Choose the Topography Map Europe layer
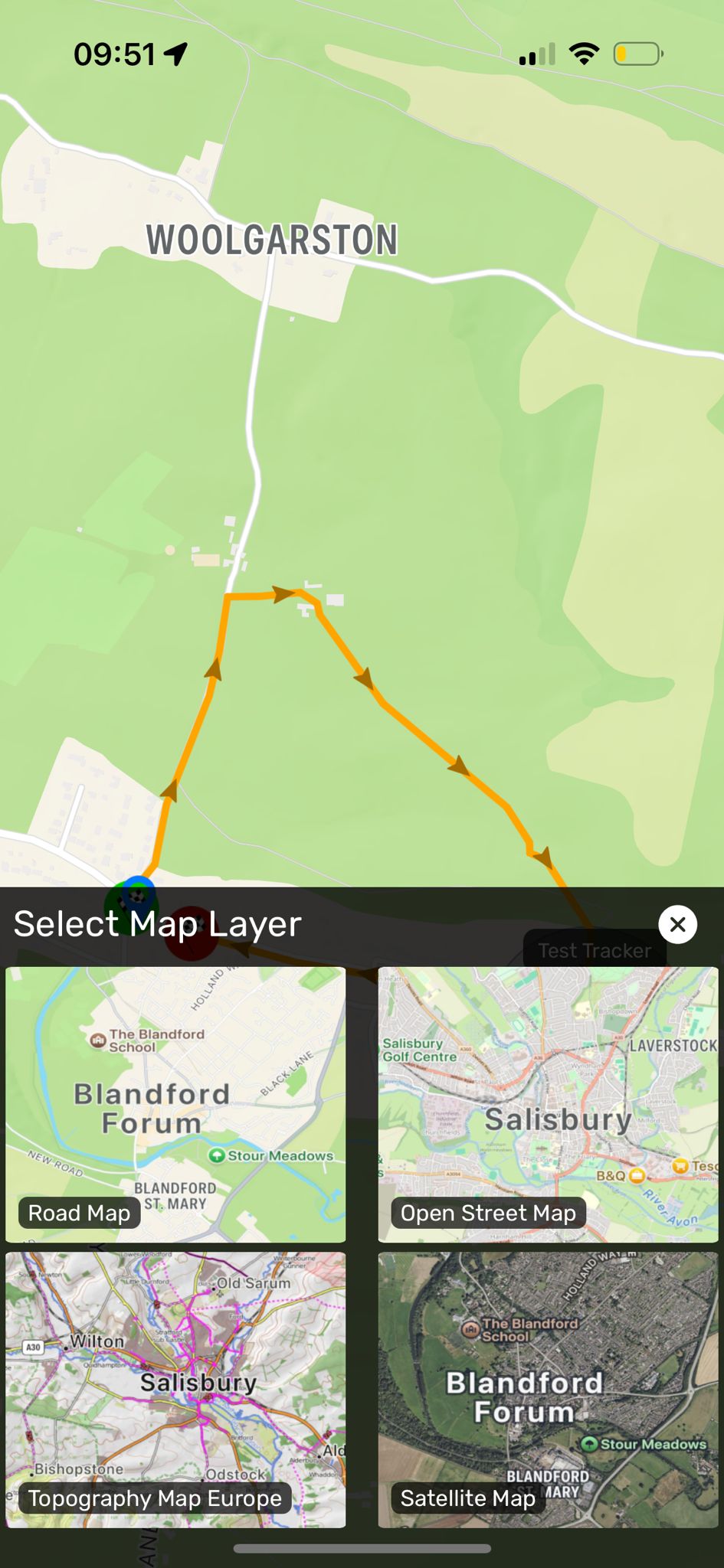Screen dimensions: 724x1568 (x=175, y=1390)
